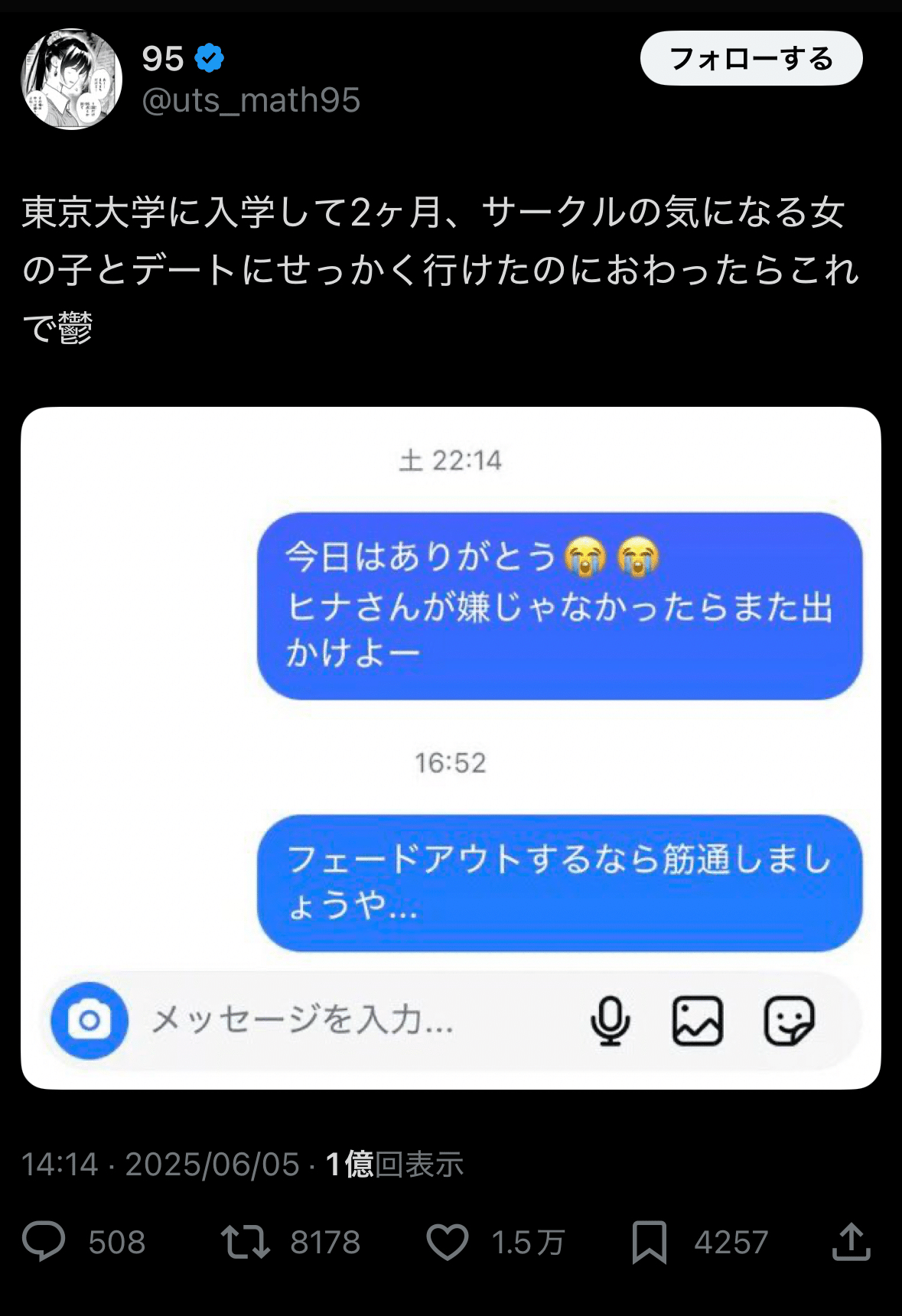Click the 1億回表示 view count
The width and height of the screenshot is (902, 1316).
point(392,1166)
